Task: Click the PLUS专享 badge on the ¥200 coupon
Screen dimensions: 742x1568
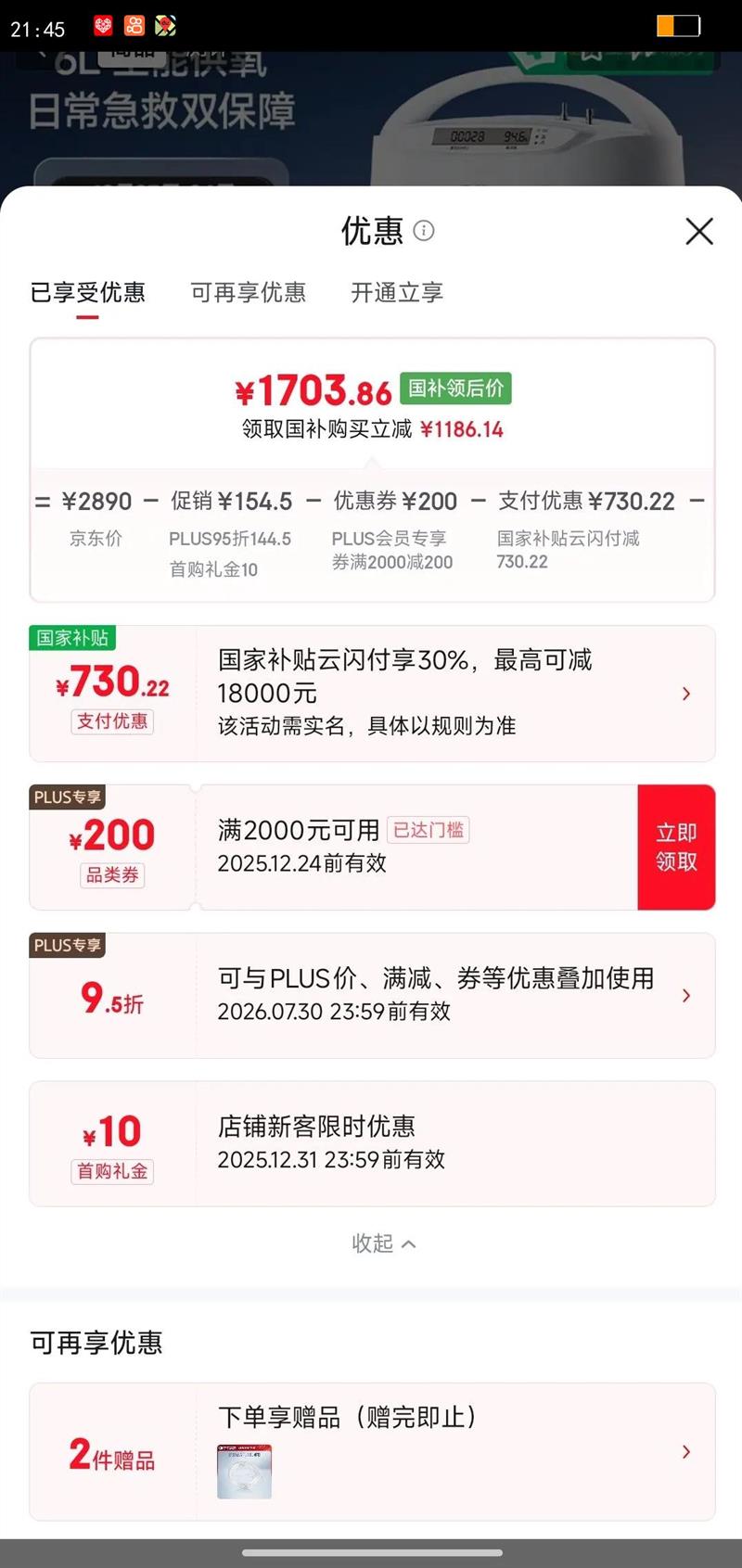Action: (x=67, y=797)
